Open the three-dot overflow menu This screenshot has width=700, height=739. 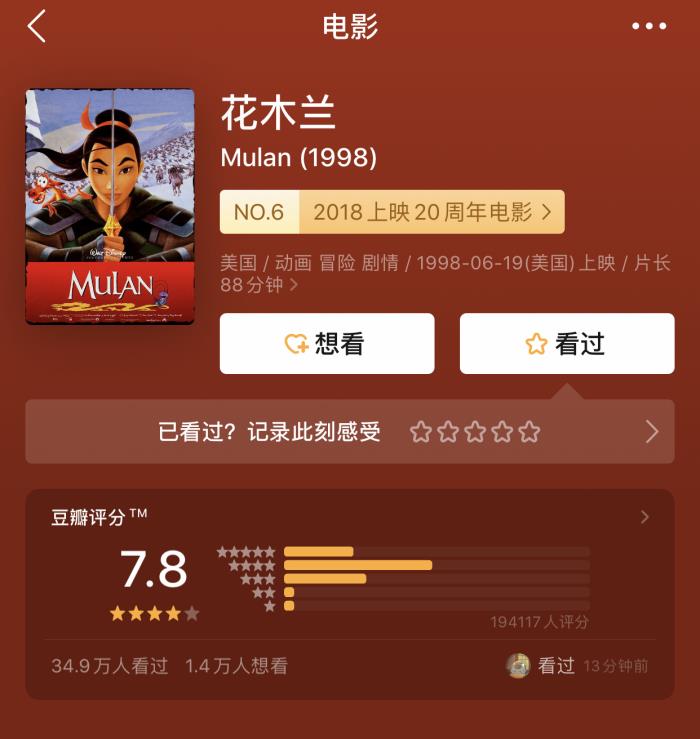[648, 27]
